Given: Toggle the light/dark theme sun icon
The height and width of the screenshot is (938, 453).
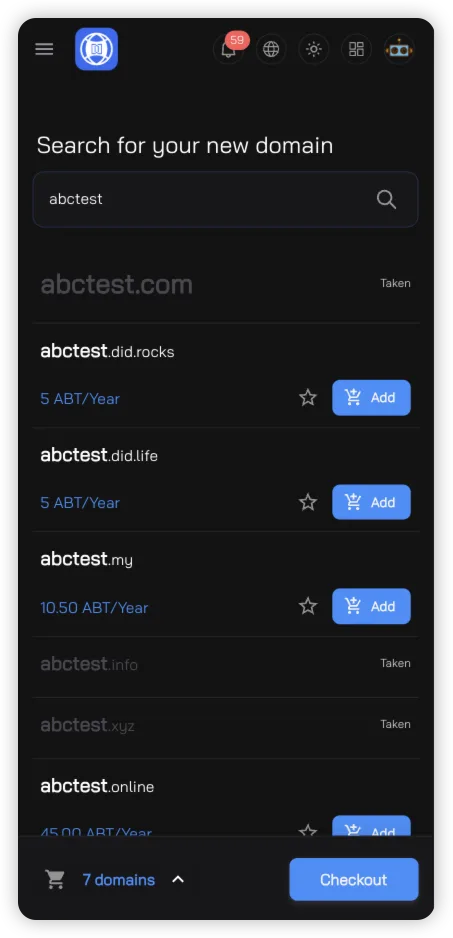Looking at the screenshot, I should pos(314,49).
